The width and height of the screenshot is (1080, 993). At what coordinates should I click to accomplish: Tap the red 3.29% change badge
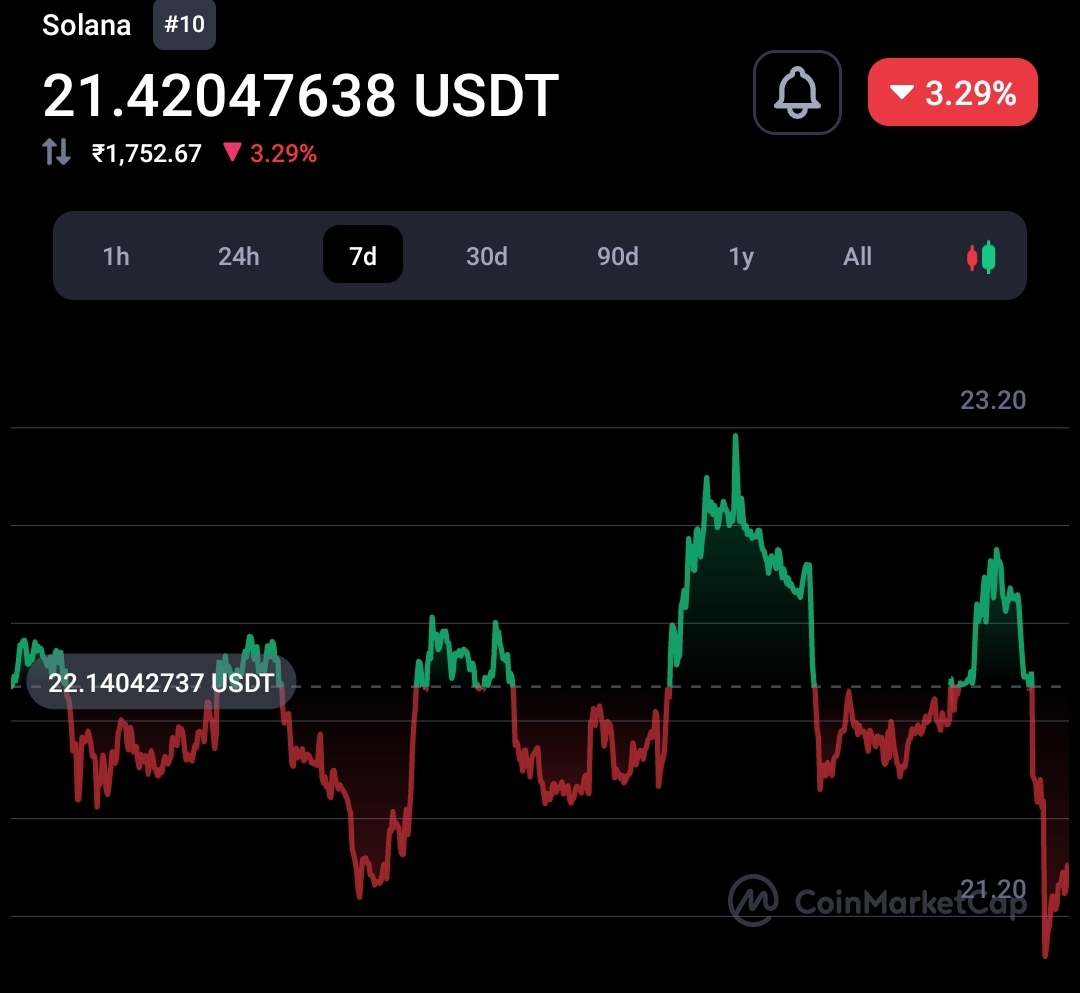pos(952,93)
